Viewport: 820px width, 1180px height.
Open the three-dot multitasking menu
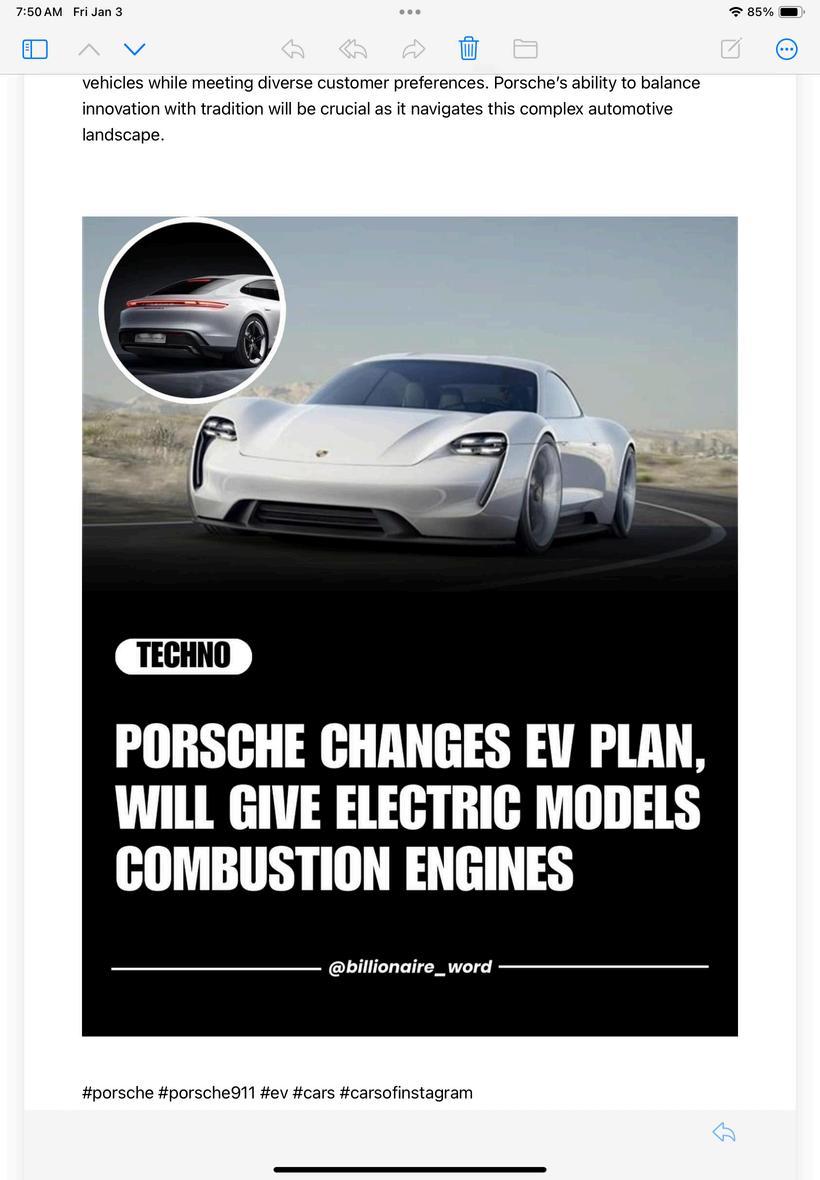[x=410, y=12]
